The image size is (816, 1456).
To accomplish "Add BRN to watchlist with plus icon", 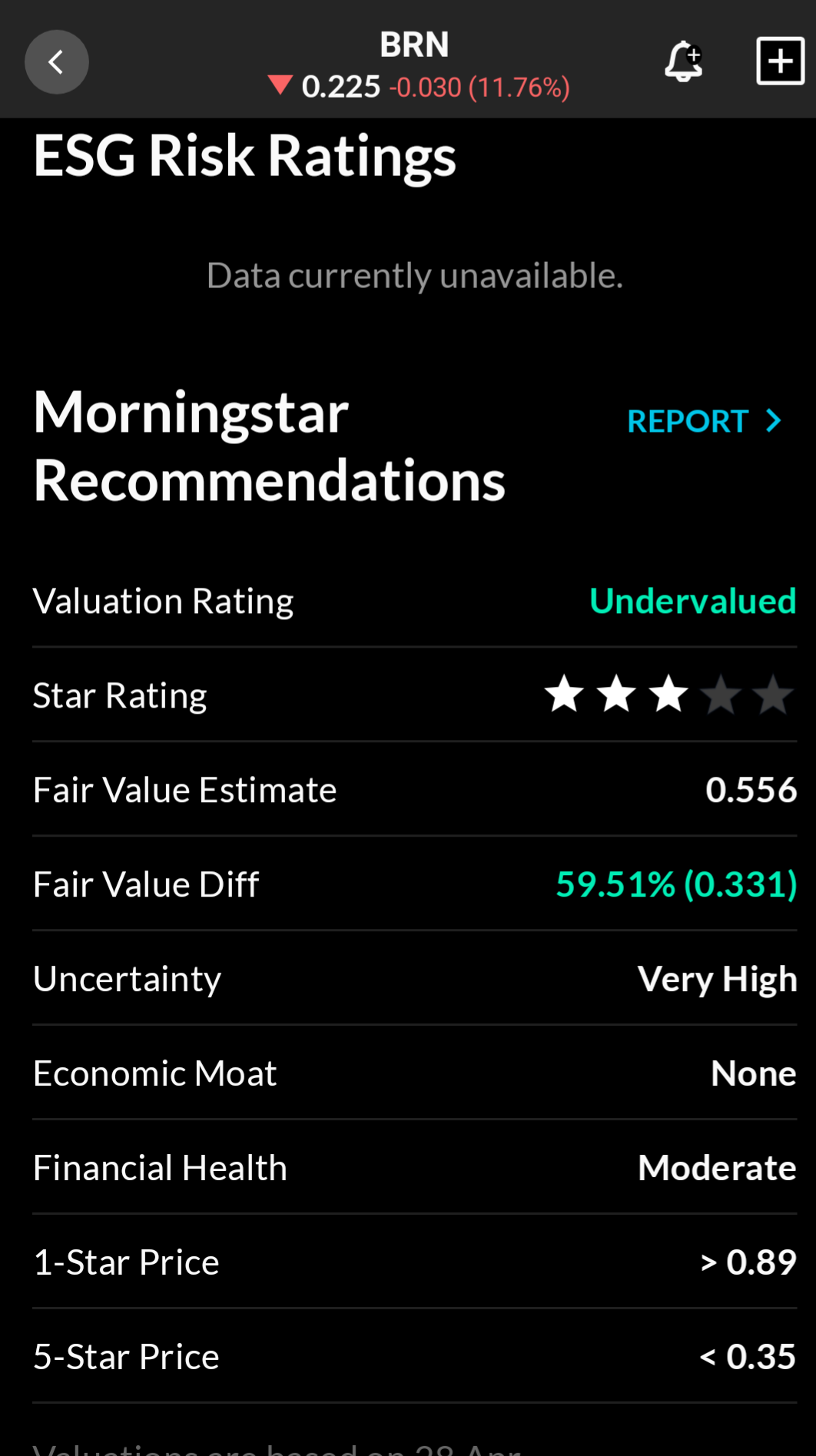I will coord(780,61).
